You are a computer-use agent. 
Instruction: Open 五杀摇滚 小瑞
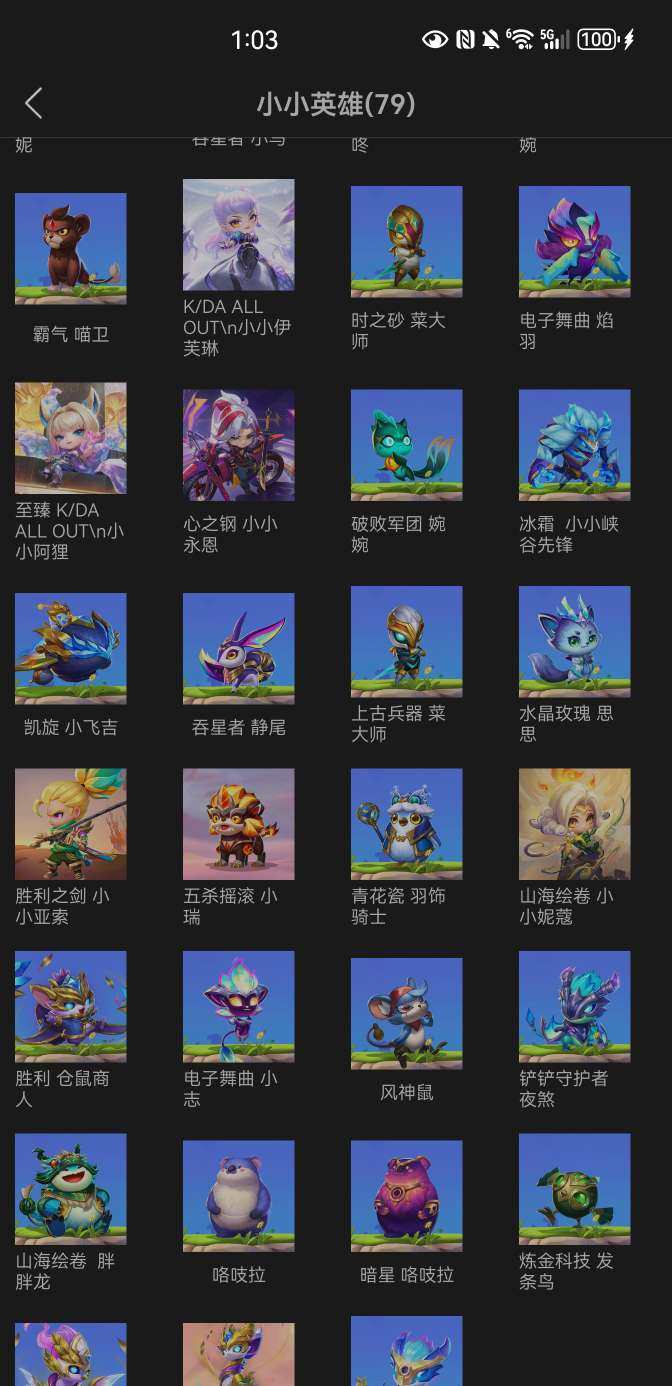238,824
